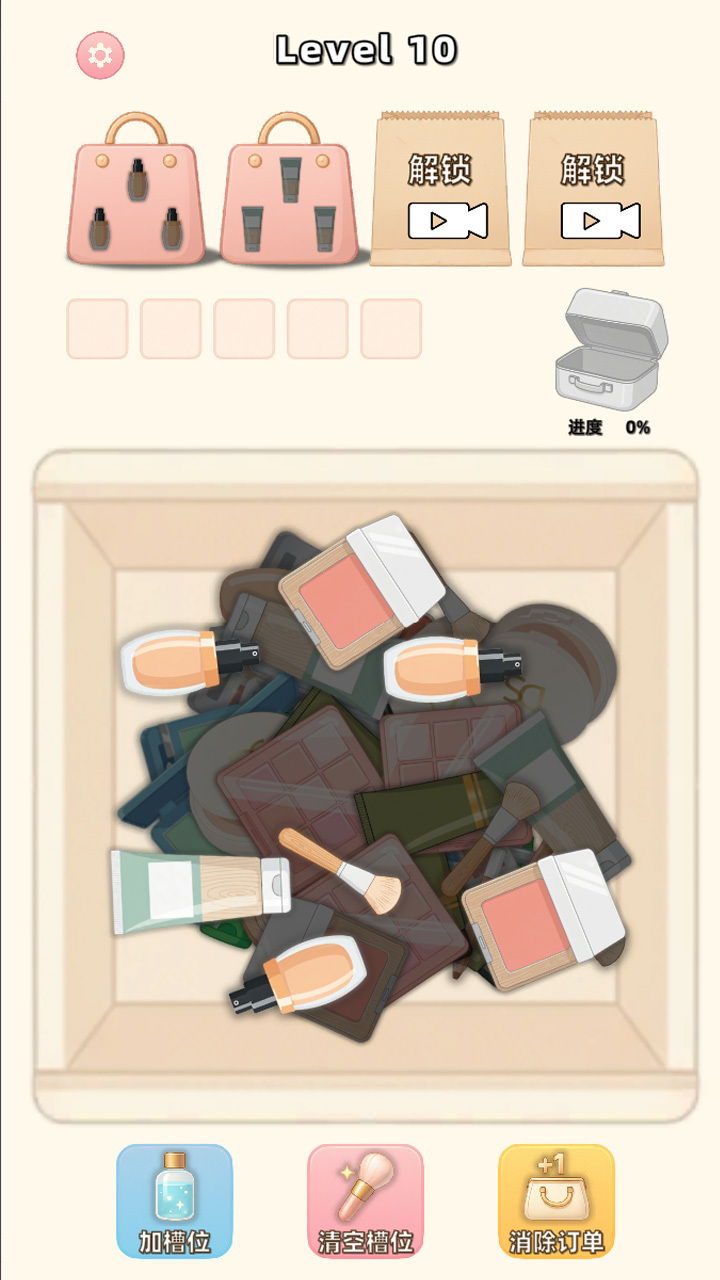Activate the 消除订单 remove-order booster
Screen dimensions: 720x1280
[x=557, y=1200]
